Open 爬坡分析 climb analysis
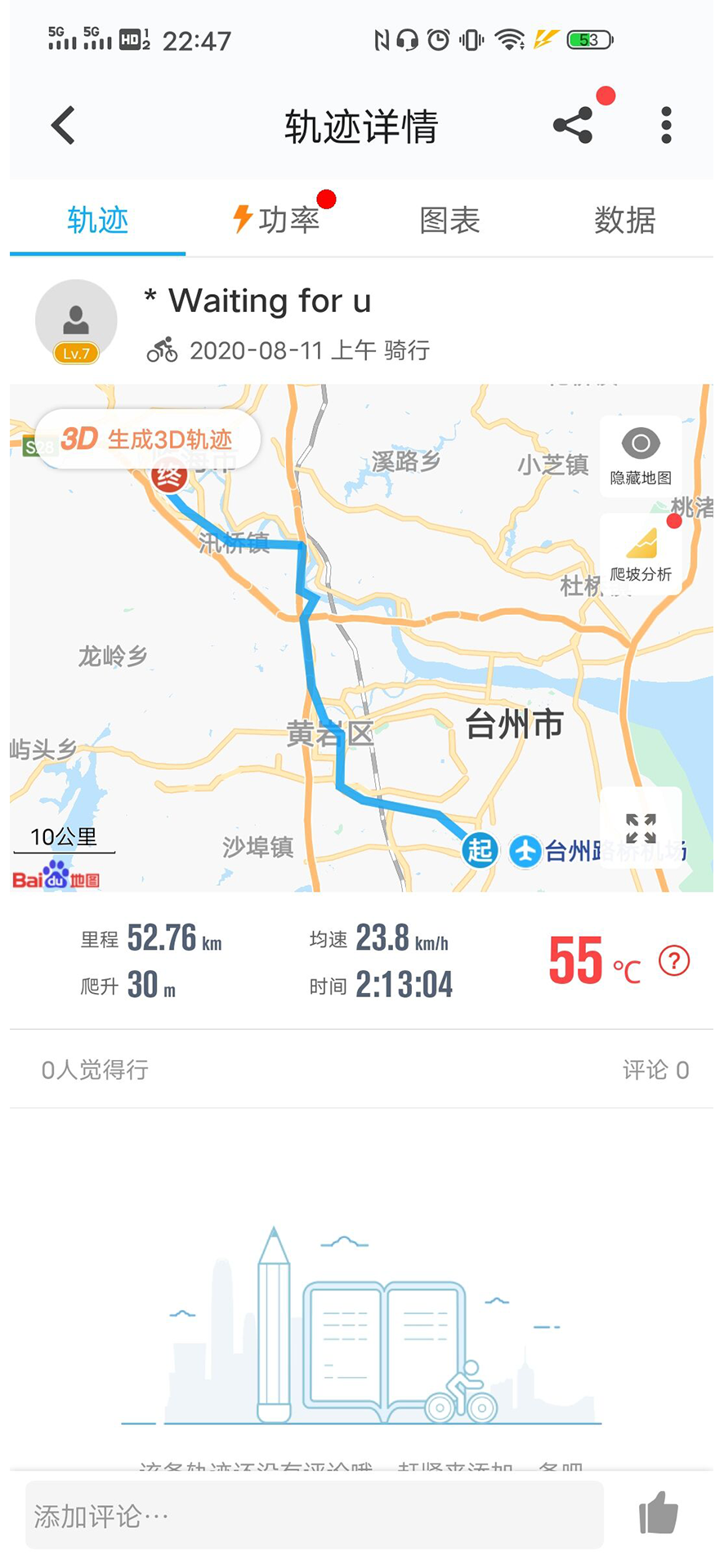 coord(641,554)
